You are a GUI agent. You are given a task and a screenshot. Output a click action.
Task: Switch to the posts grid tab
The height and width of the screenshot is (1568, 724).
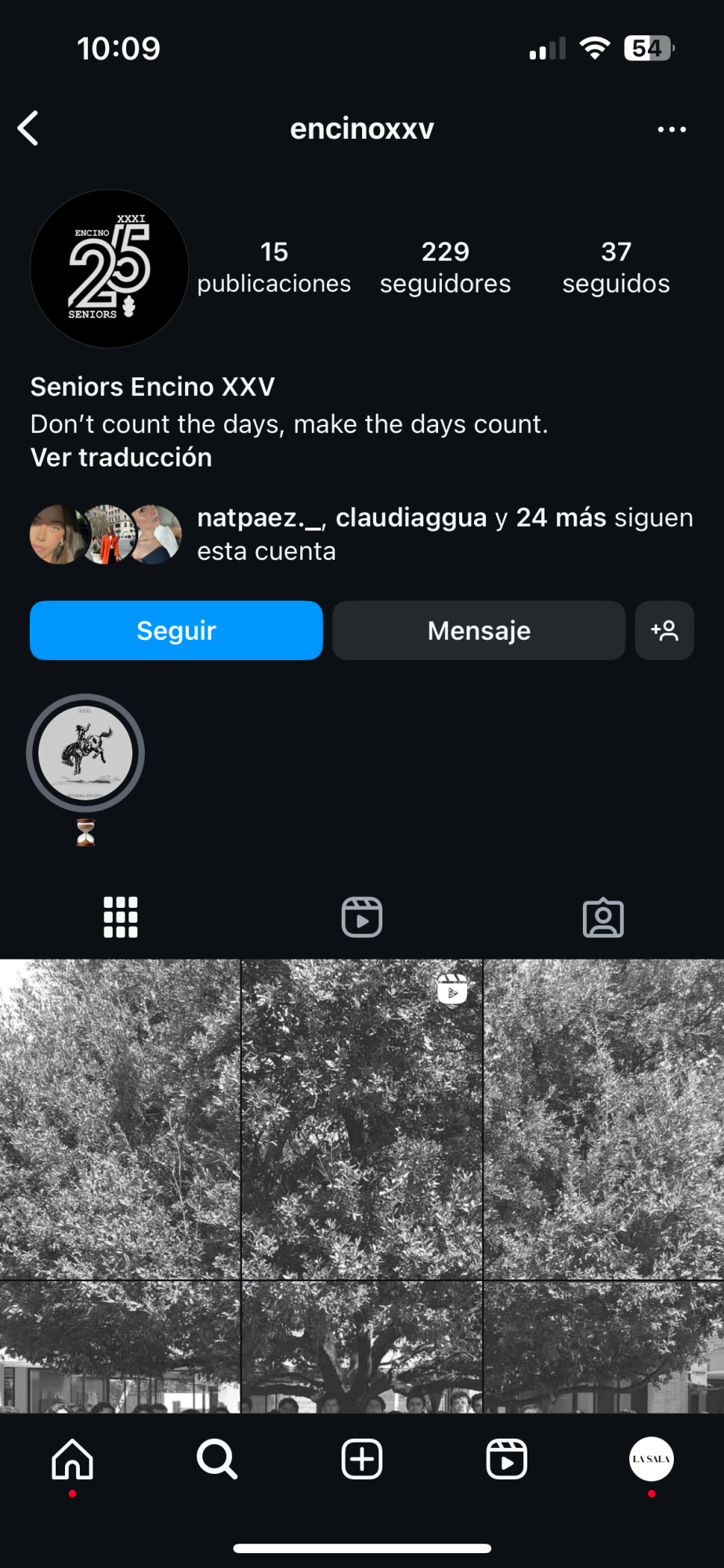tap(121, 917)
